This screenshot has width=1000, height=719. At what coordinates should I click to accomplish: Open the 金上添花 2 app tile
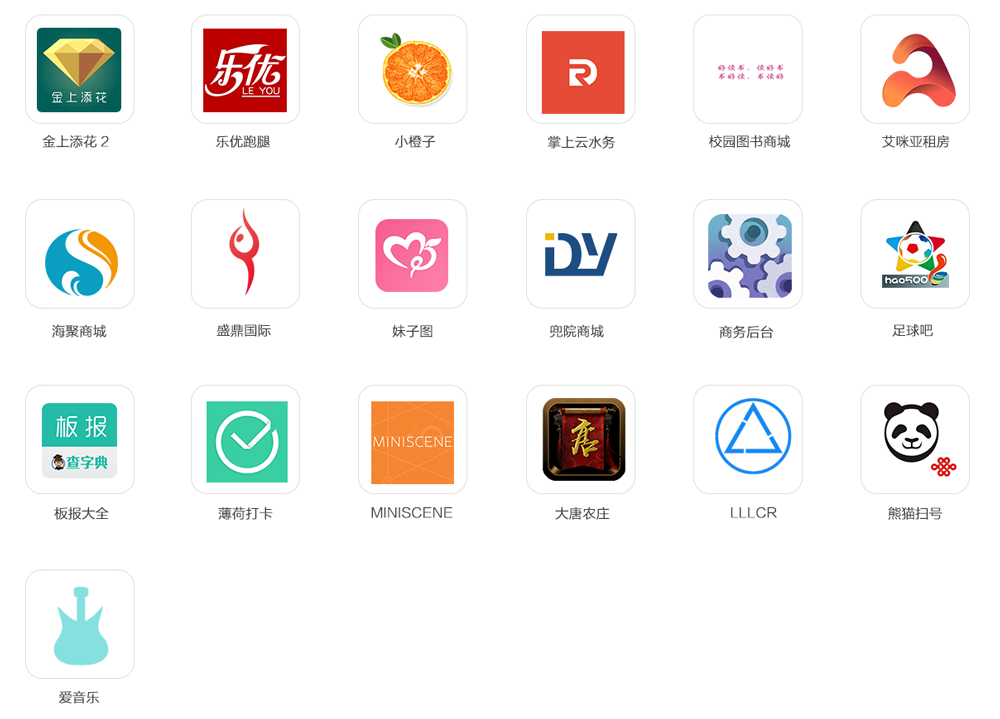click(79, 69)
